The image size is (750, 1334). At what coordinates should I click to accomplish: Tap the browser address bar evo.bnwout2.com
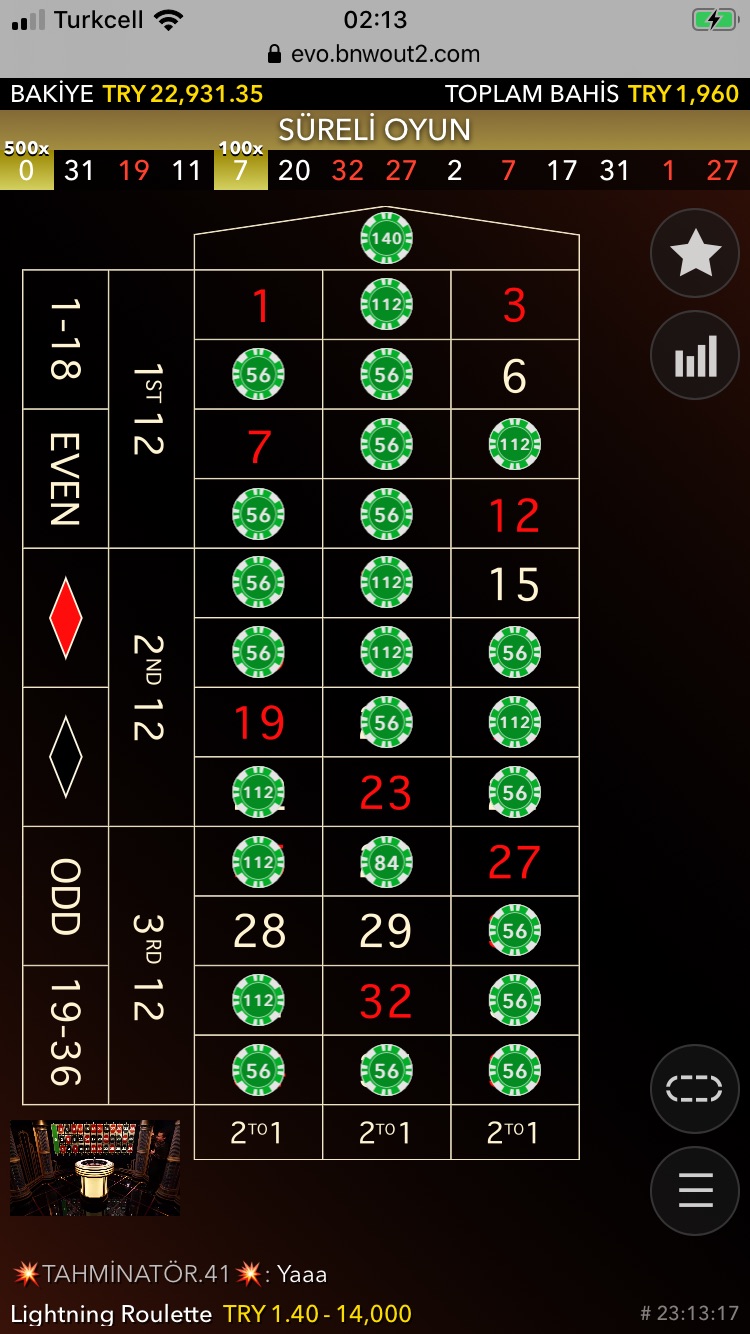pos(374,54)
